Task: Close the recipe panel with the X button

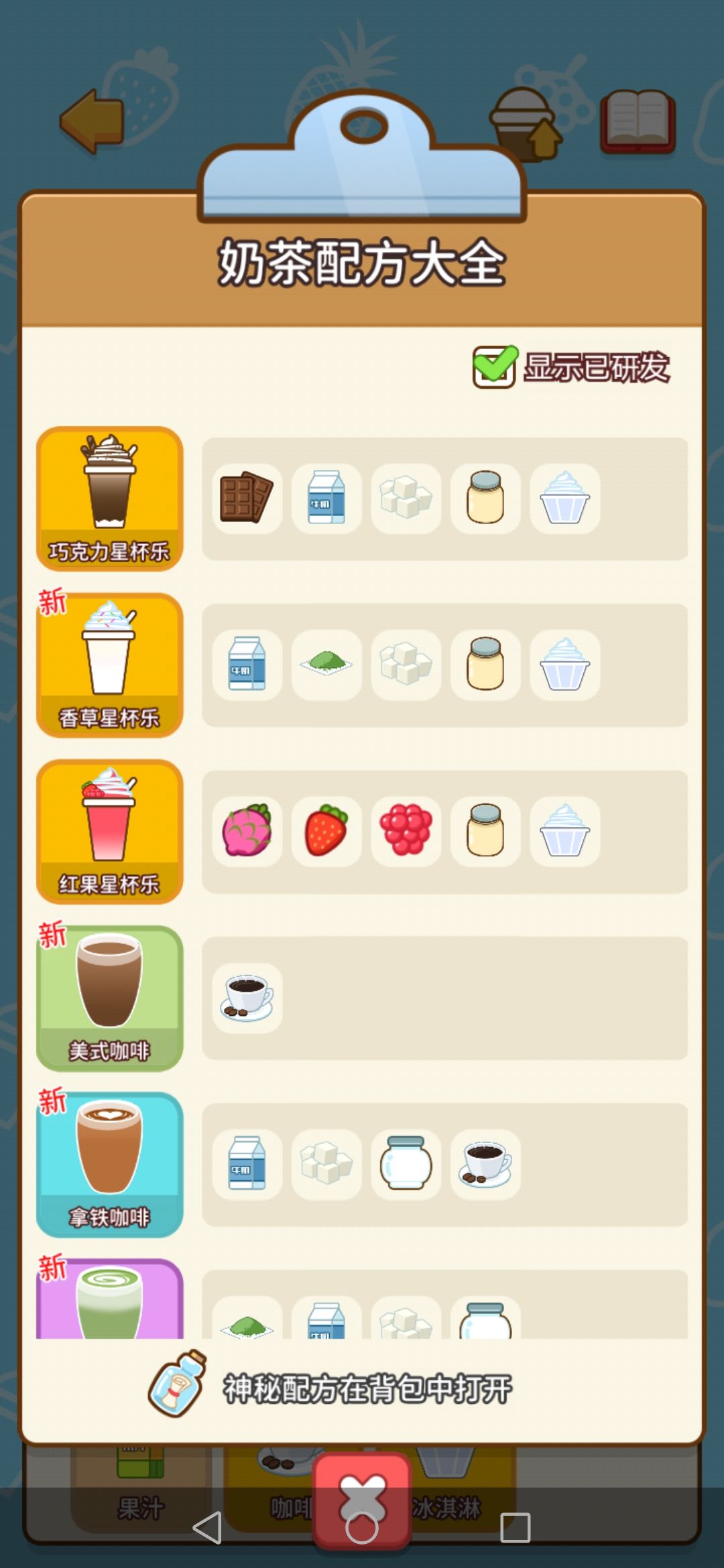Action: [x=362, y=1499]
